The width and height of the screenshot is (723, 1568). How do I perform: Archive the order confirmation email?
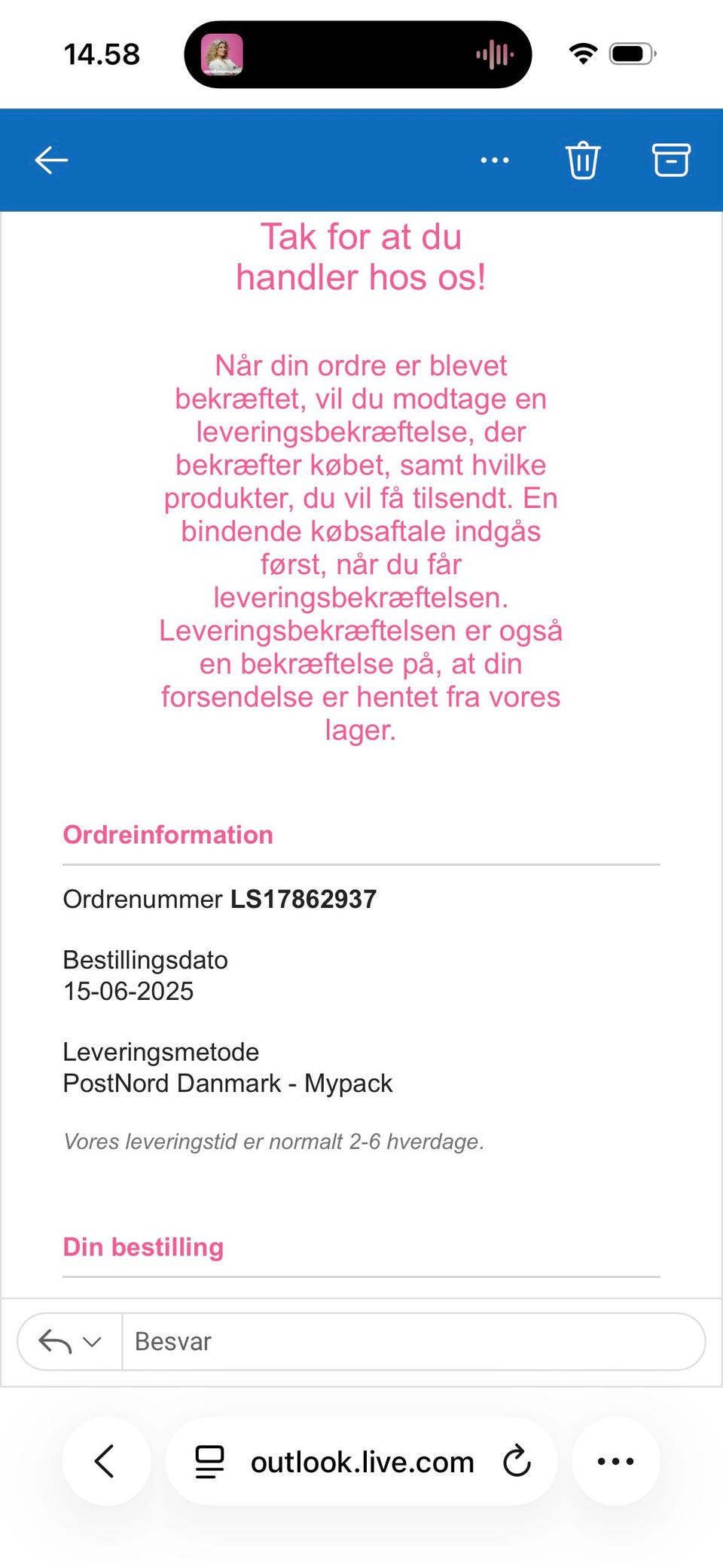tap(670, 159)
